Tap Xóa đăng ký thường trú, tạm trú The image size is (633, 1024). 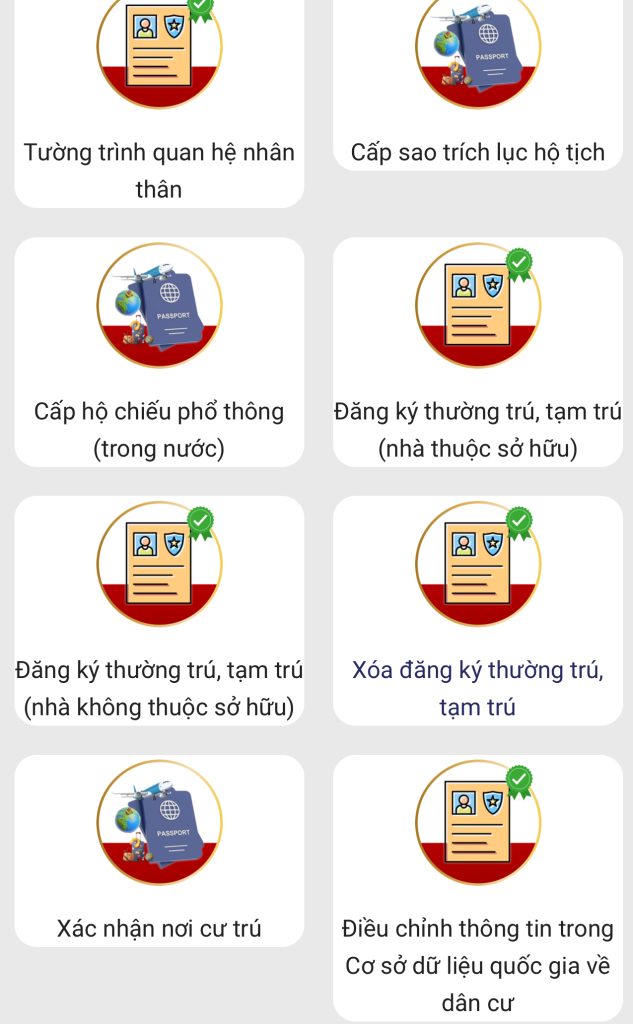pyautogui.click(x=478, y=610)
